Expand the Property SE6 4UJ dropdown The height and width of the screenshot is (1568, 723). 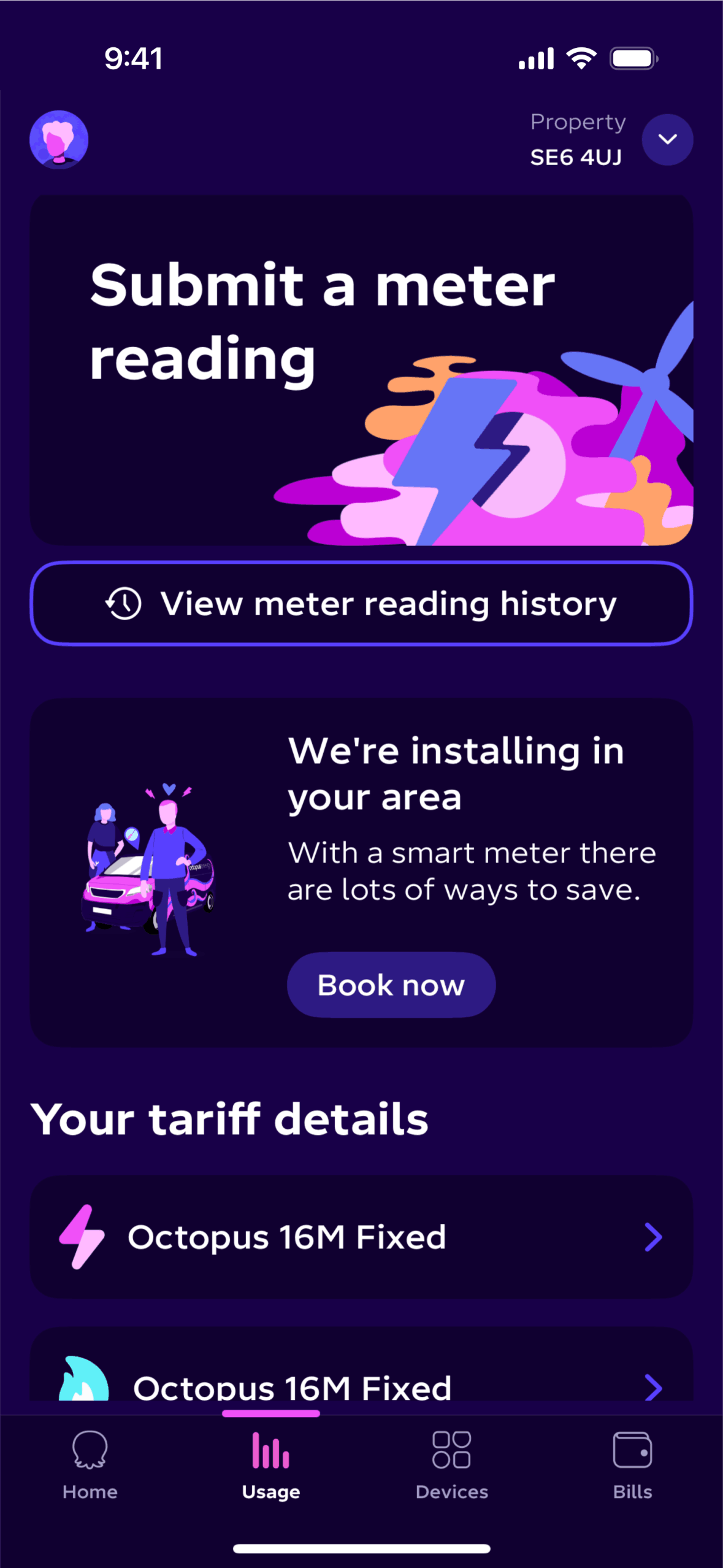point(667,140)
